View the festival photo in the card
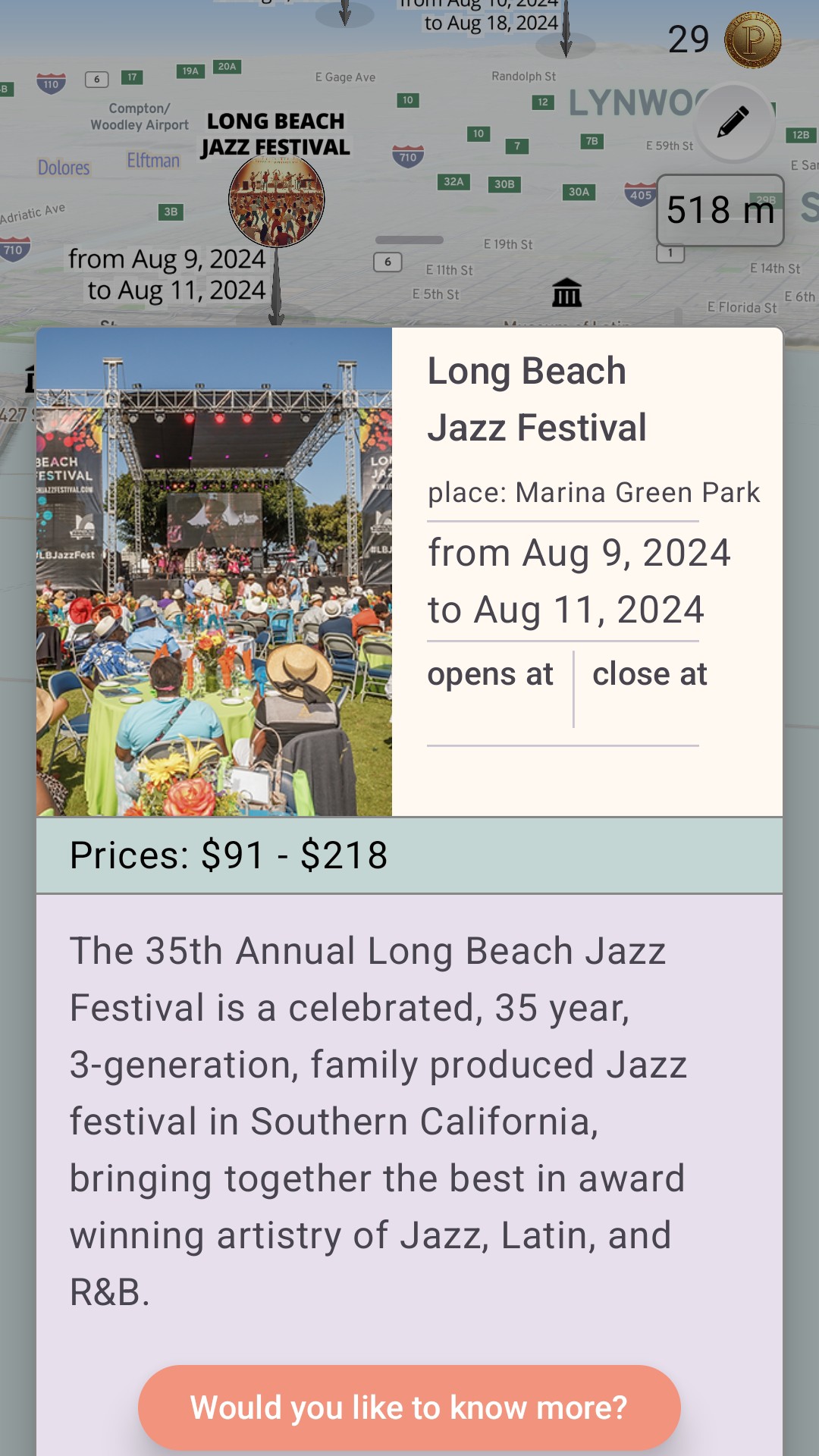The height and width of the screenshot is (1456, 819). [214, 572]
